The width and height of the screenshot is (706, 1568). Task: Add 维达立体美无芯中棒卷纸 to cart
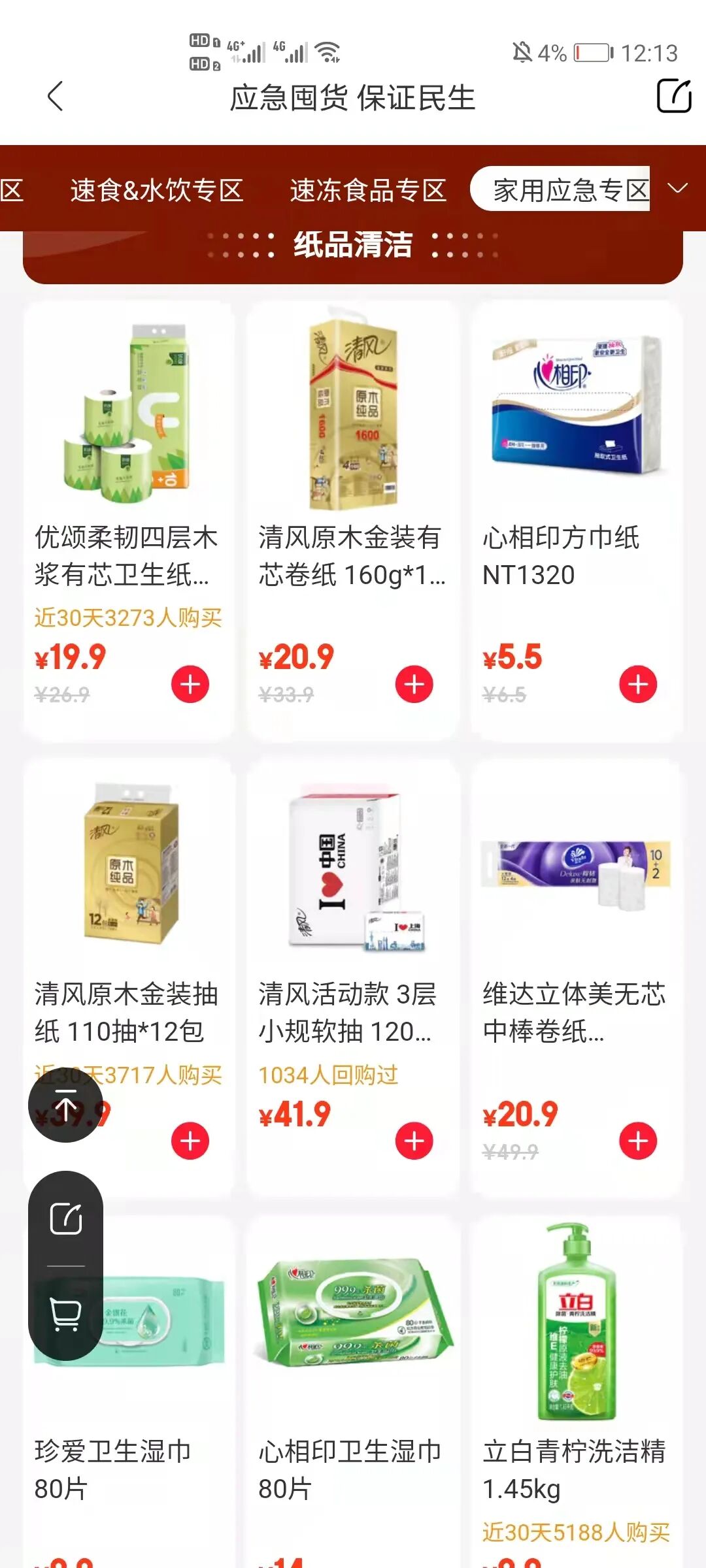click(x=638, y=1141)
